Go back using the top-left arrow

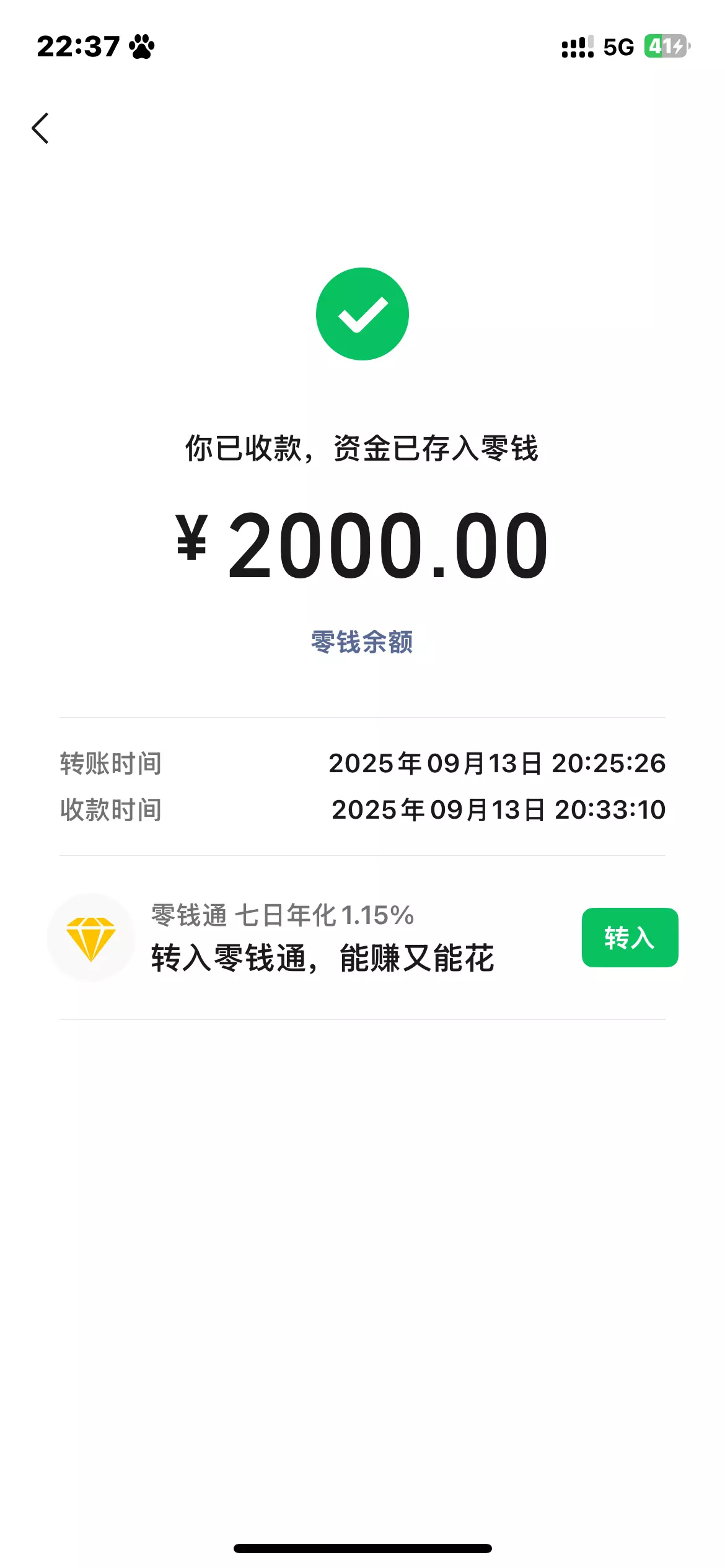(x=41, y=128)
